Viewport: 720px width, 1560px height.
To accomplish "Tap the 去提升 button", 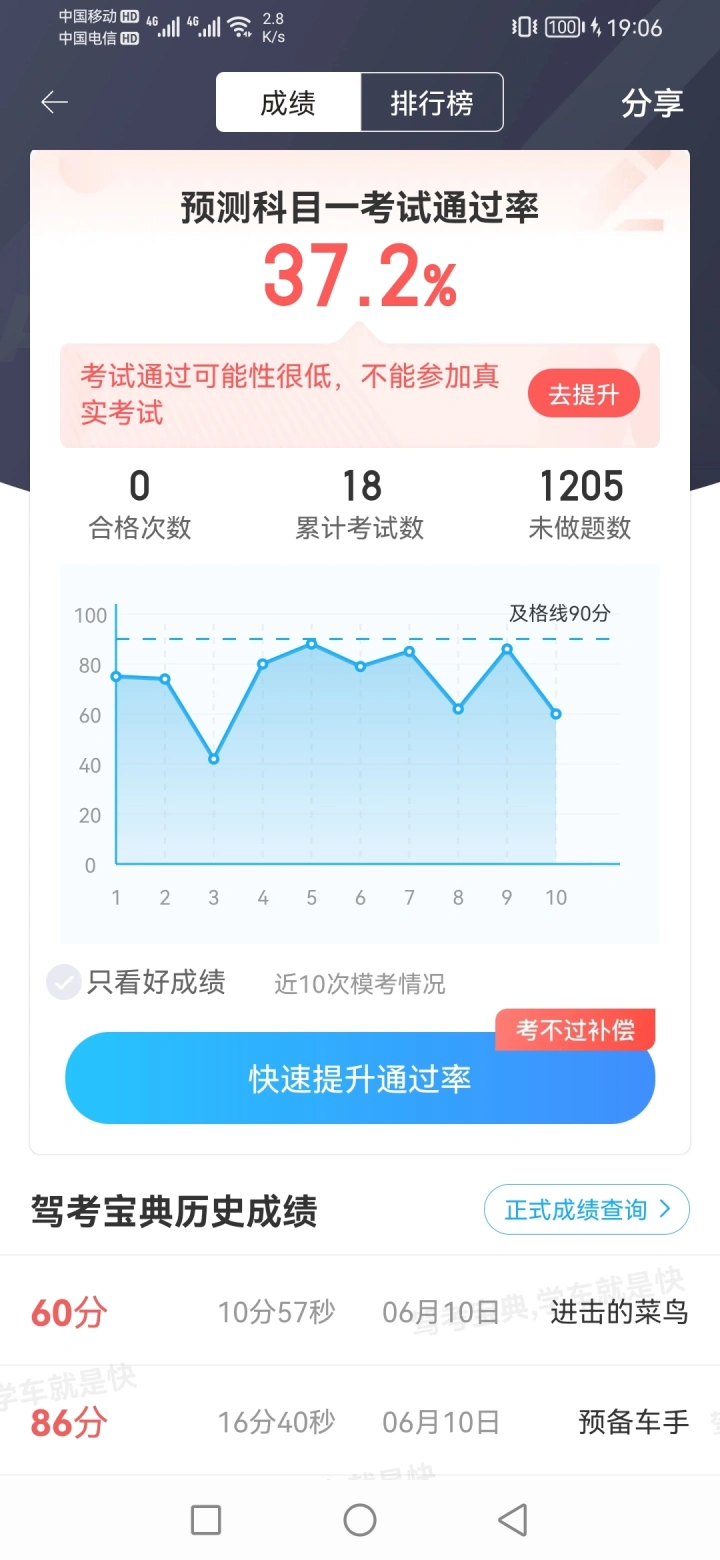I will coord(583,394).
